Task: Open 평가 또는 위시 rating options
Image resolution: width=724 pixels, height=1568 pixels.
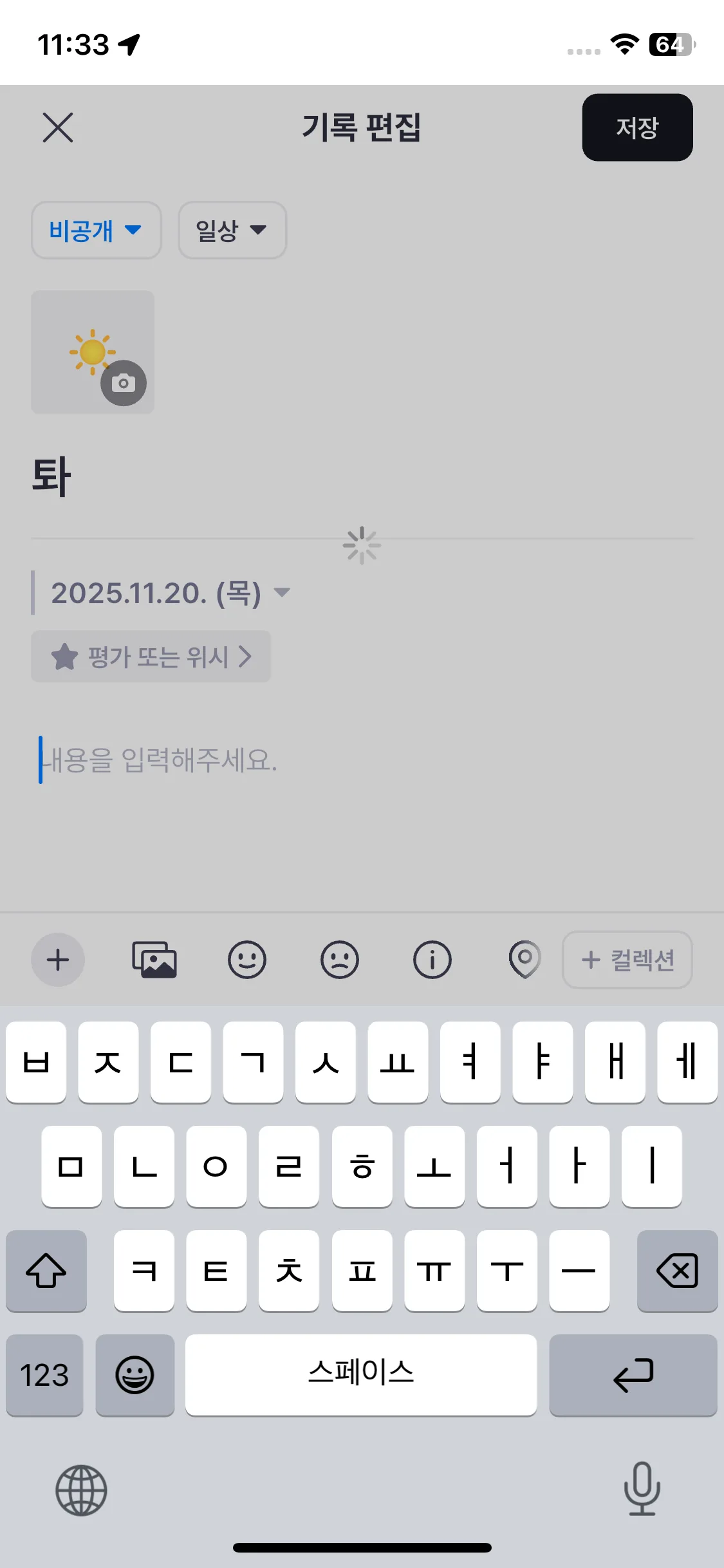Action: [x=151, y=657]
